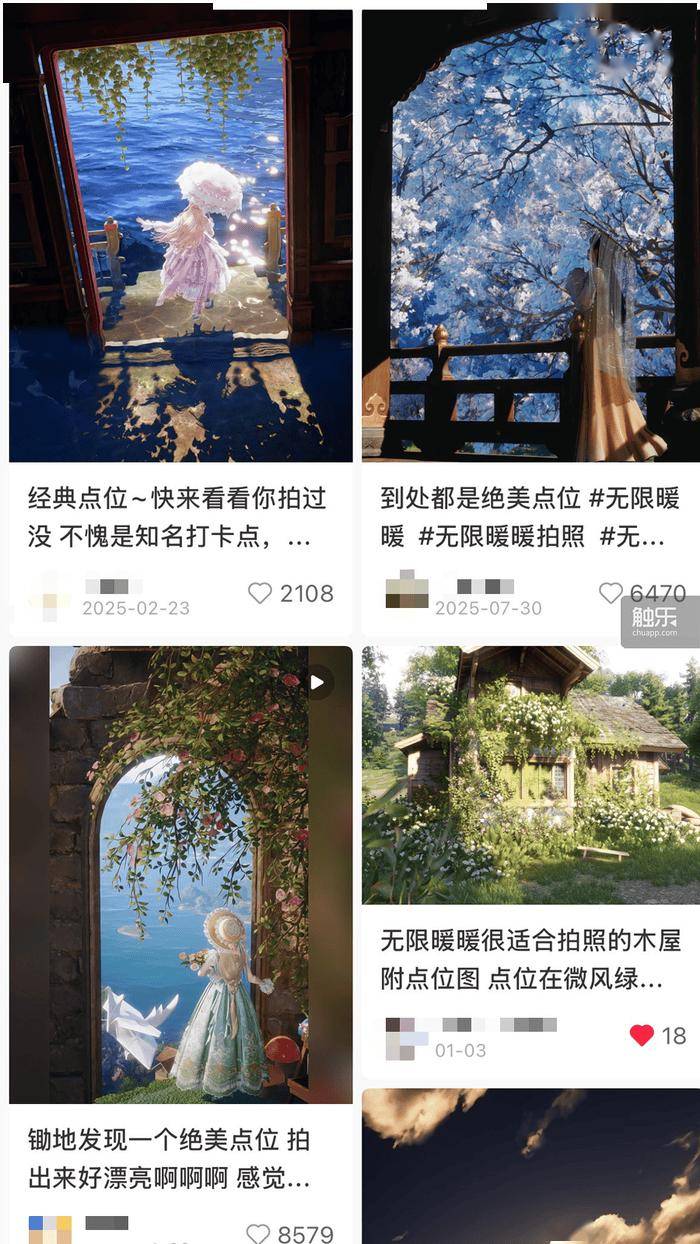Viewport: 700px width, 1244px height.
Task: Open the 到处都是绝美点位 cherry blossom post
Action: [x=530, y=240]
